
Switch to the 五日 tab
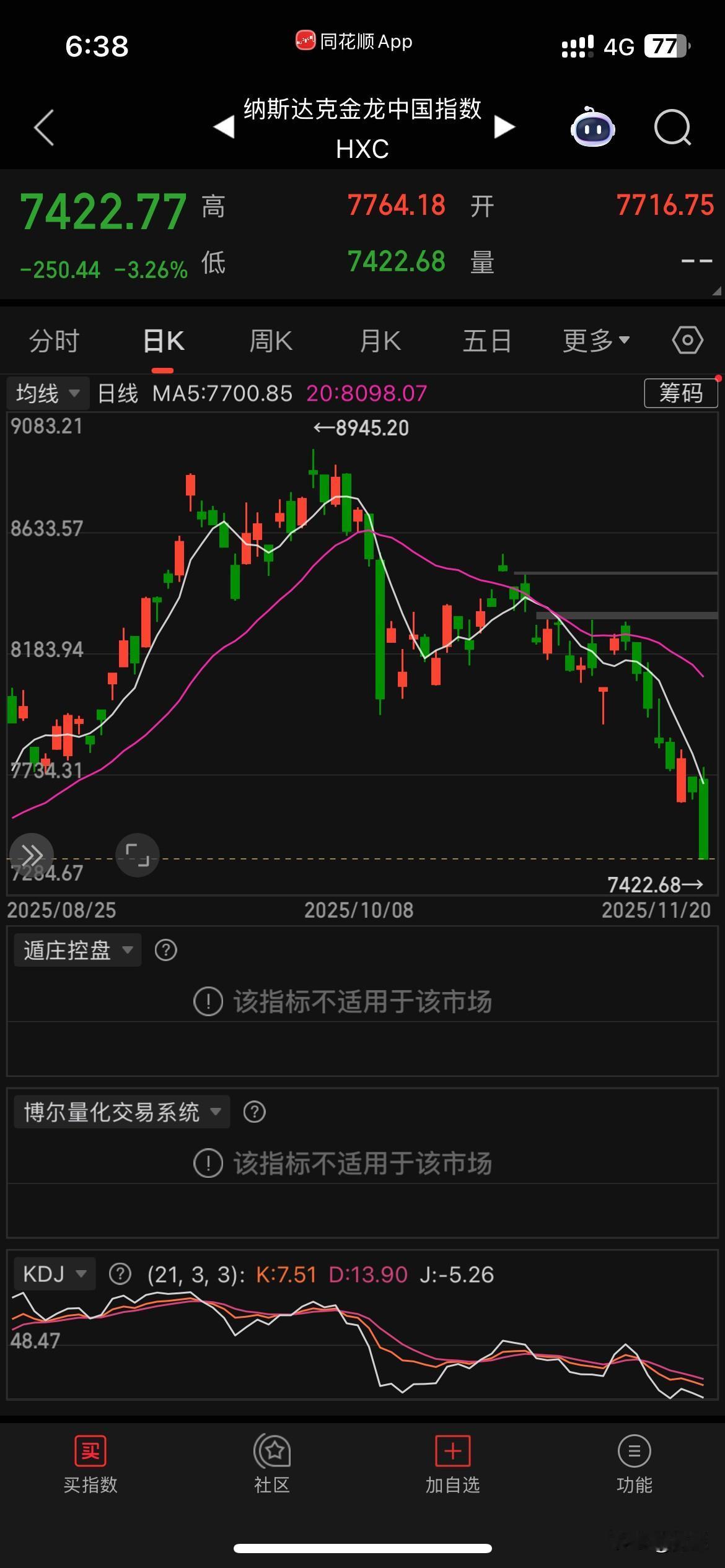pos(487,341)
